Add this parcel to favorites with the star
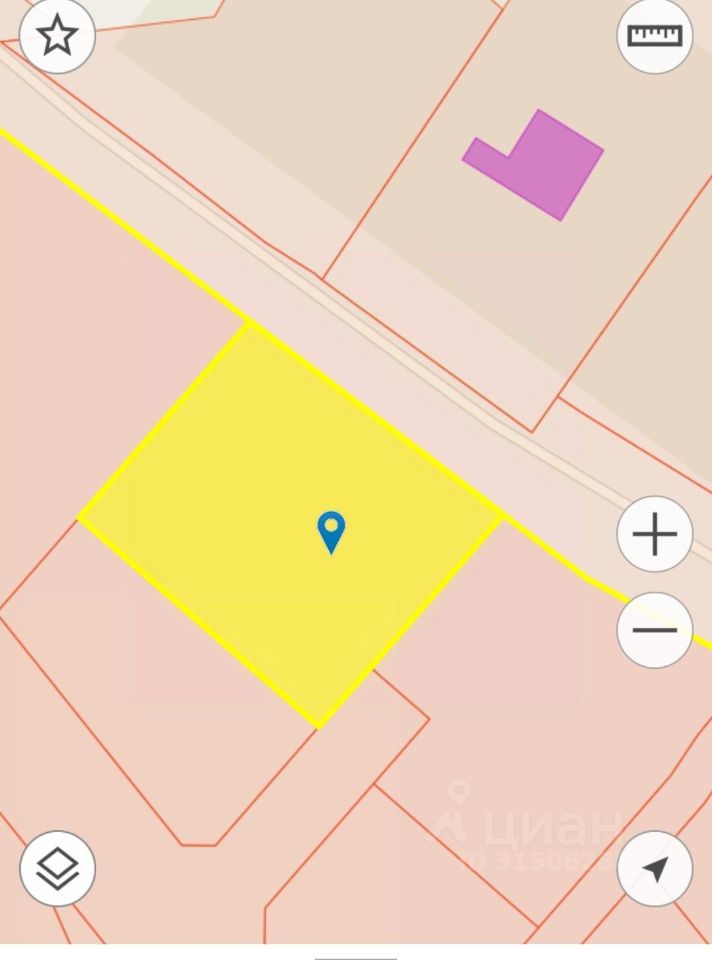Image resolution: width=712 pixels, height=960 pixels. click(x=57, y=36)
